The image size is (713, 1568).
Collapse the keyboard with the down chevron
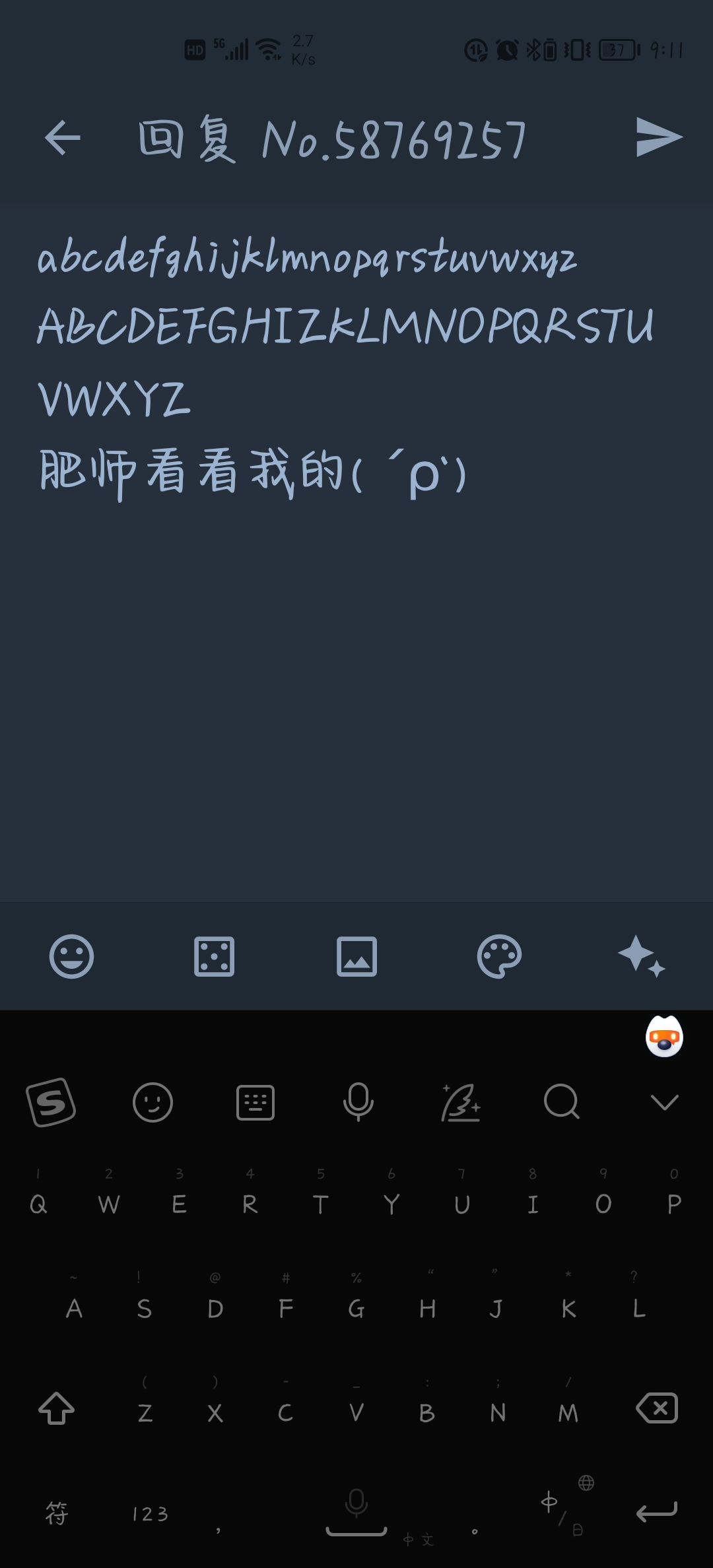664,1102
